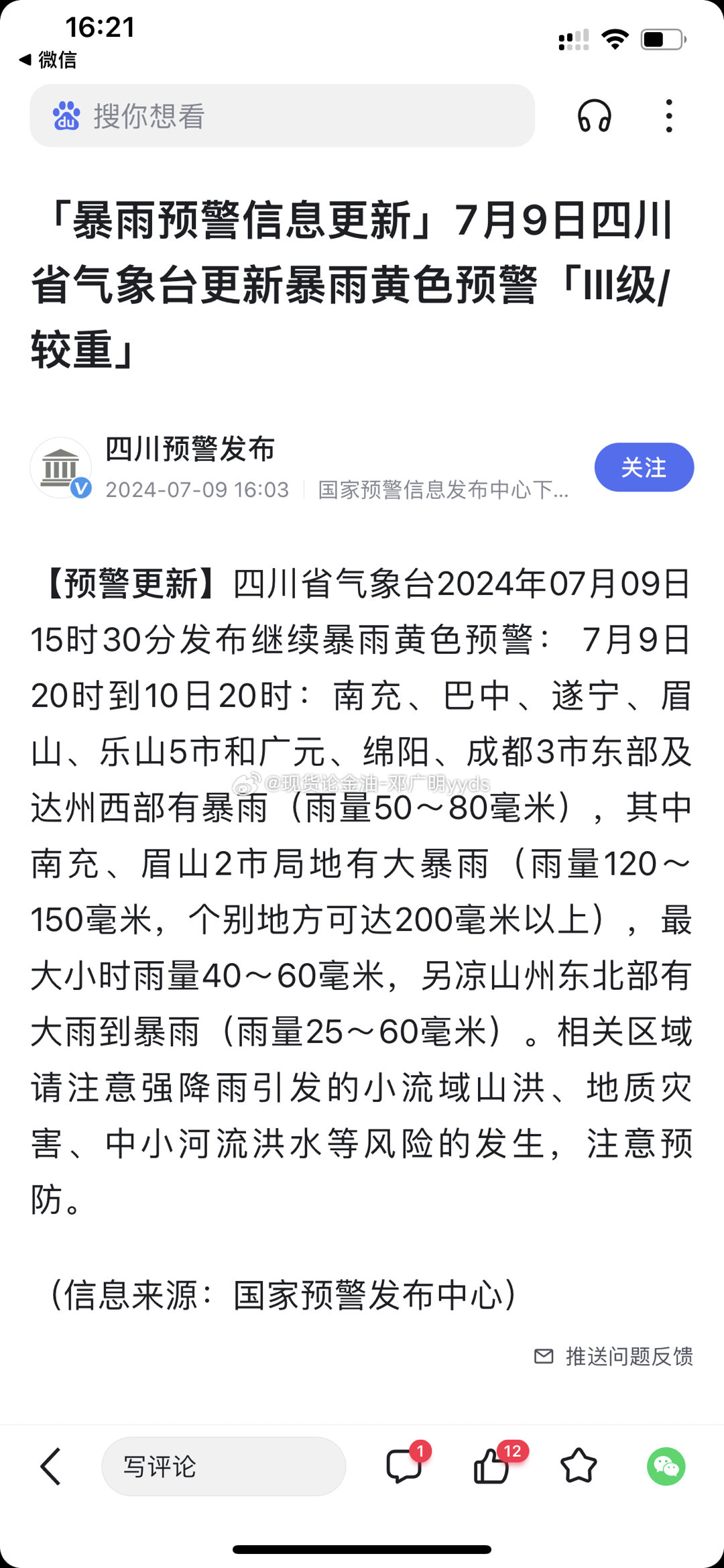Share the article to WeChat
The image size is (724, 1568).
pyautogui.click(x=666, y=1466)
